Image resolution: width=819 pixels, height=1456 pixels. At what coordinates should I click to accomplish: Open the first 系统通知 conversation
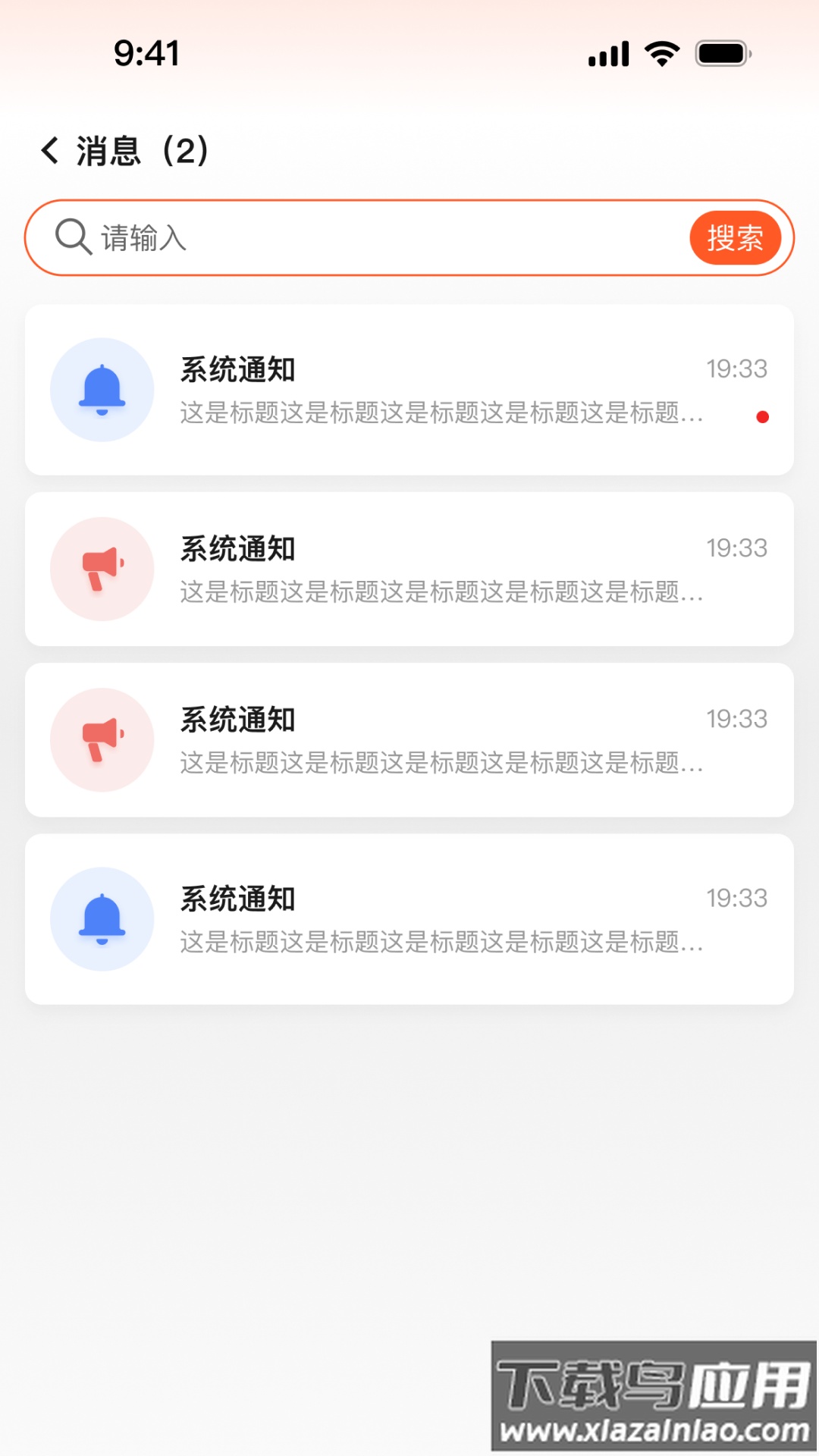409,389
